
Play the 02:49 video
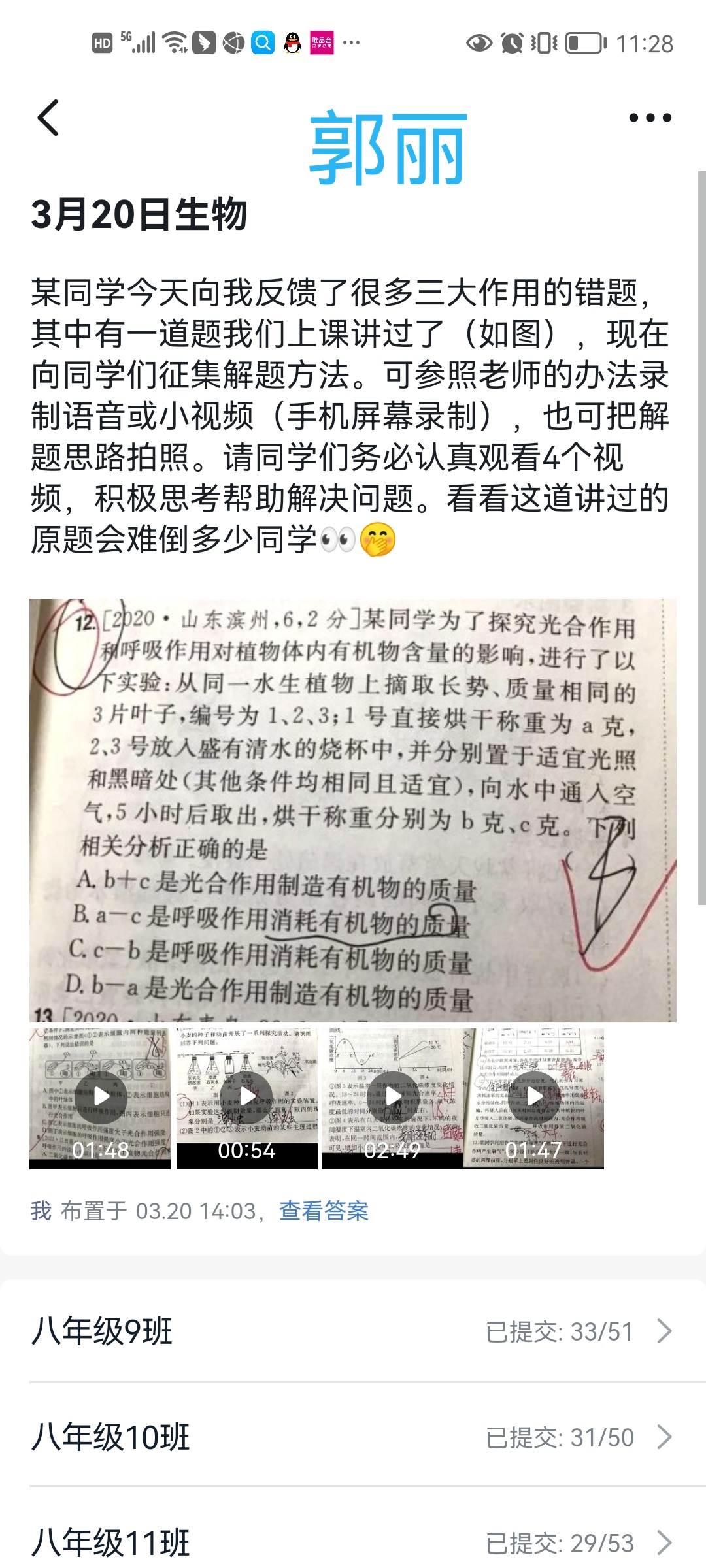pyautogui.click(x=392, y=1098)
